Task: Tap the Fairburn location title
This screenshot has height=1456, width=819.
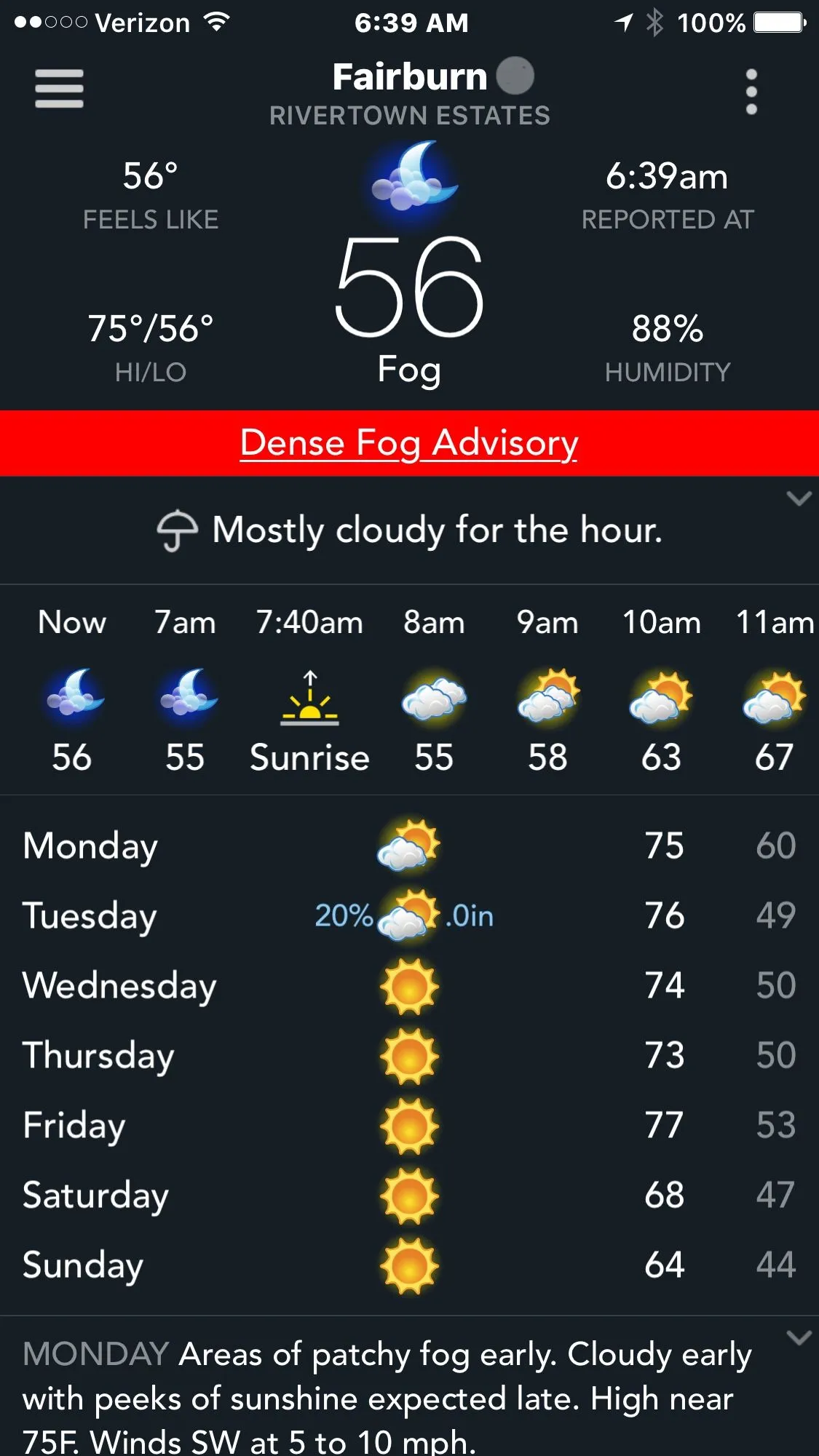Action: [410, 77]
